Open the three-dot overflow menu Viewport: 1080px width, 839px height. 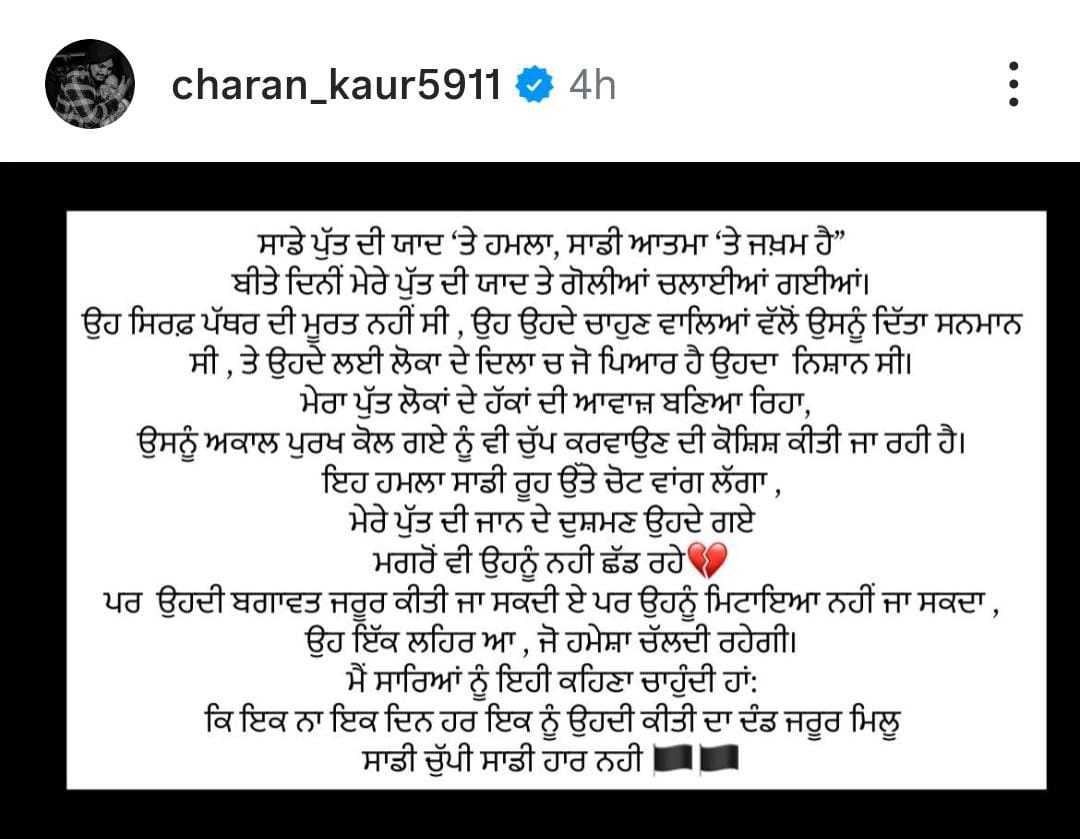tap(1013, 85)
